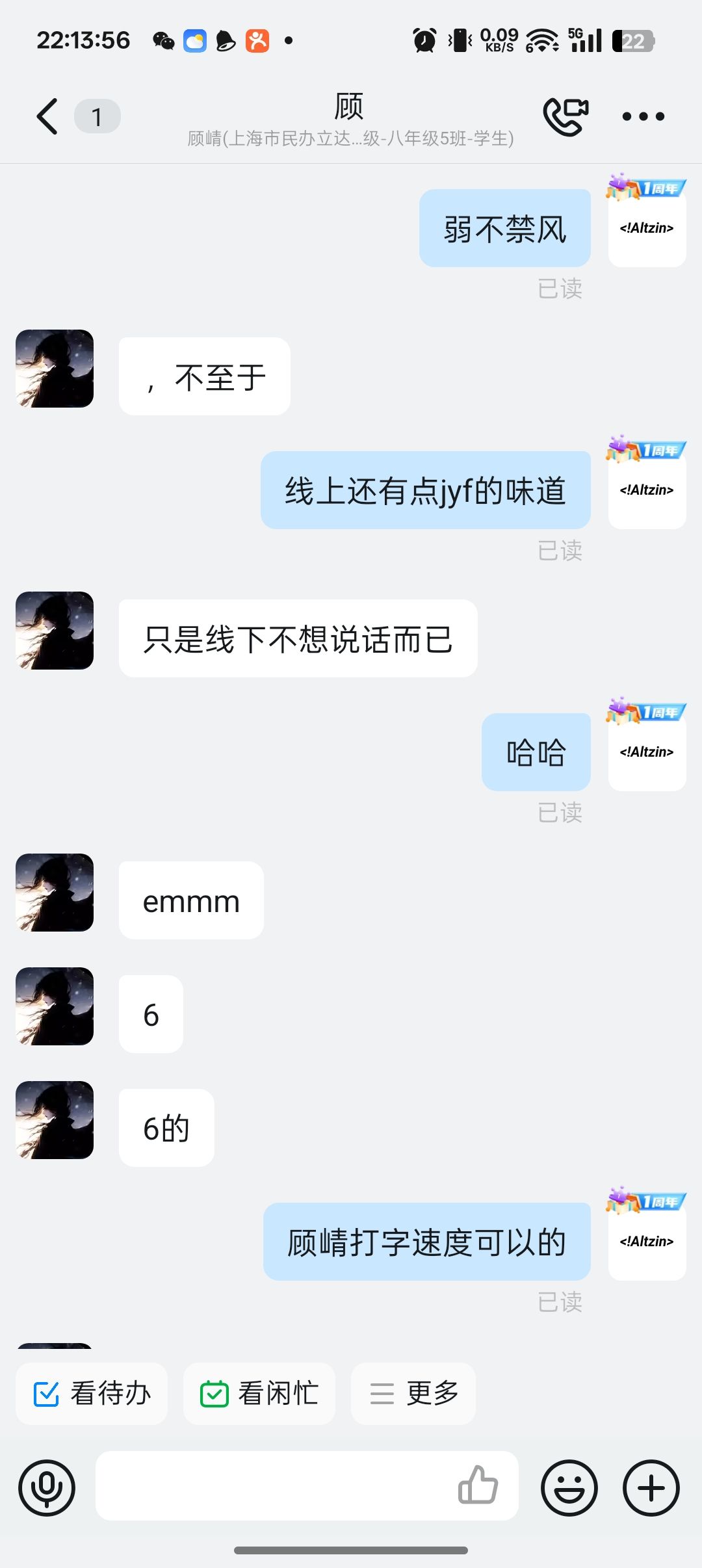Open my avatar beside '弱不禁风'
Image resolution: width=702 pixels, height=1568 pixels.
click(647, 228)
